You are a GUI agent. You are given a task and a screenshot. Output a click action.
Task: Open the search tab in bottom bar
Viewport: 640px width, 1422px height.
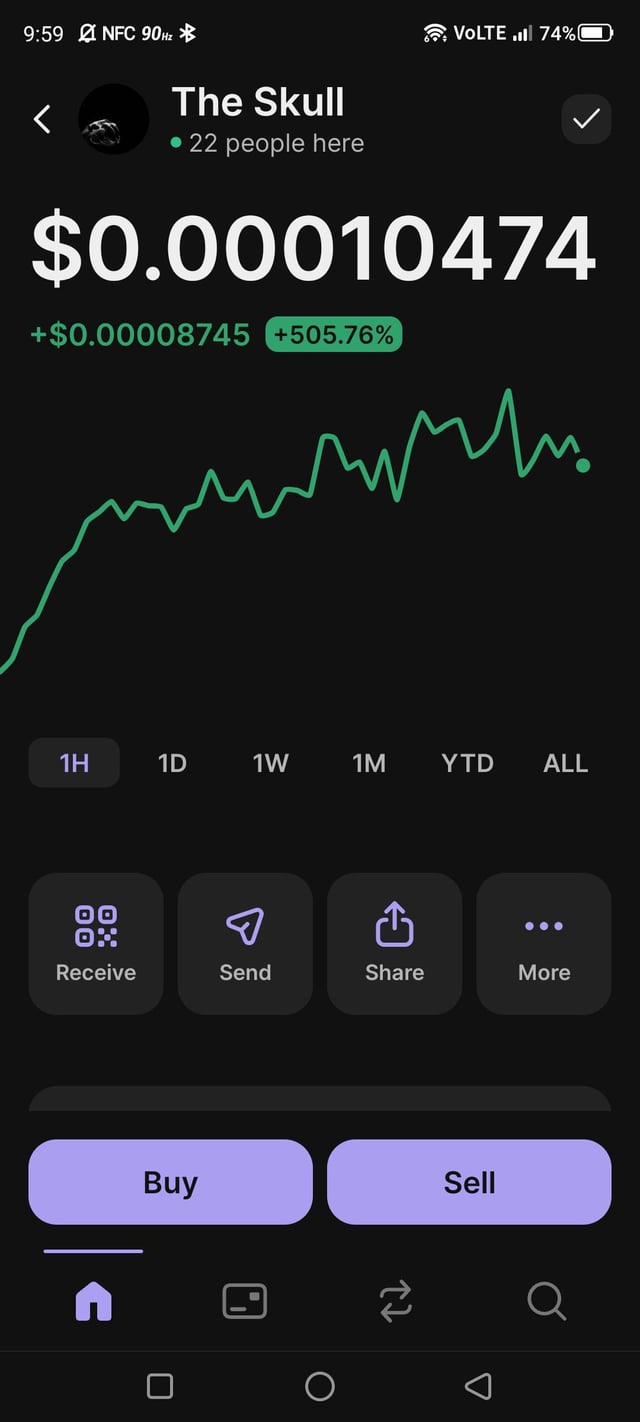pyautogui.click(x=546, y=1301)
